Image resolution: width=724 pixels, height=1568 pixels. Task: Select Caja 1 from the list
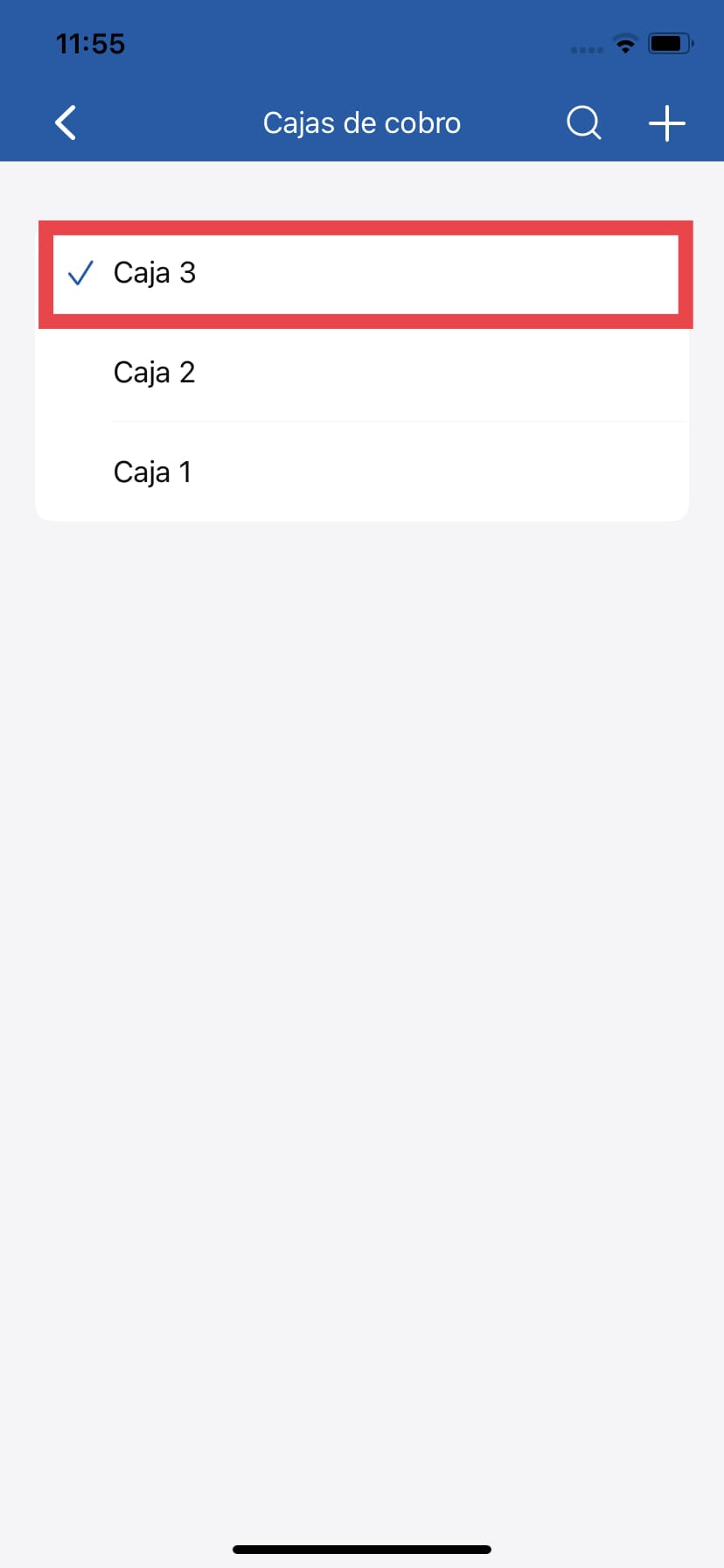(362, 472)
